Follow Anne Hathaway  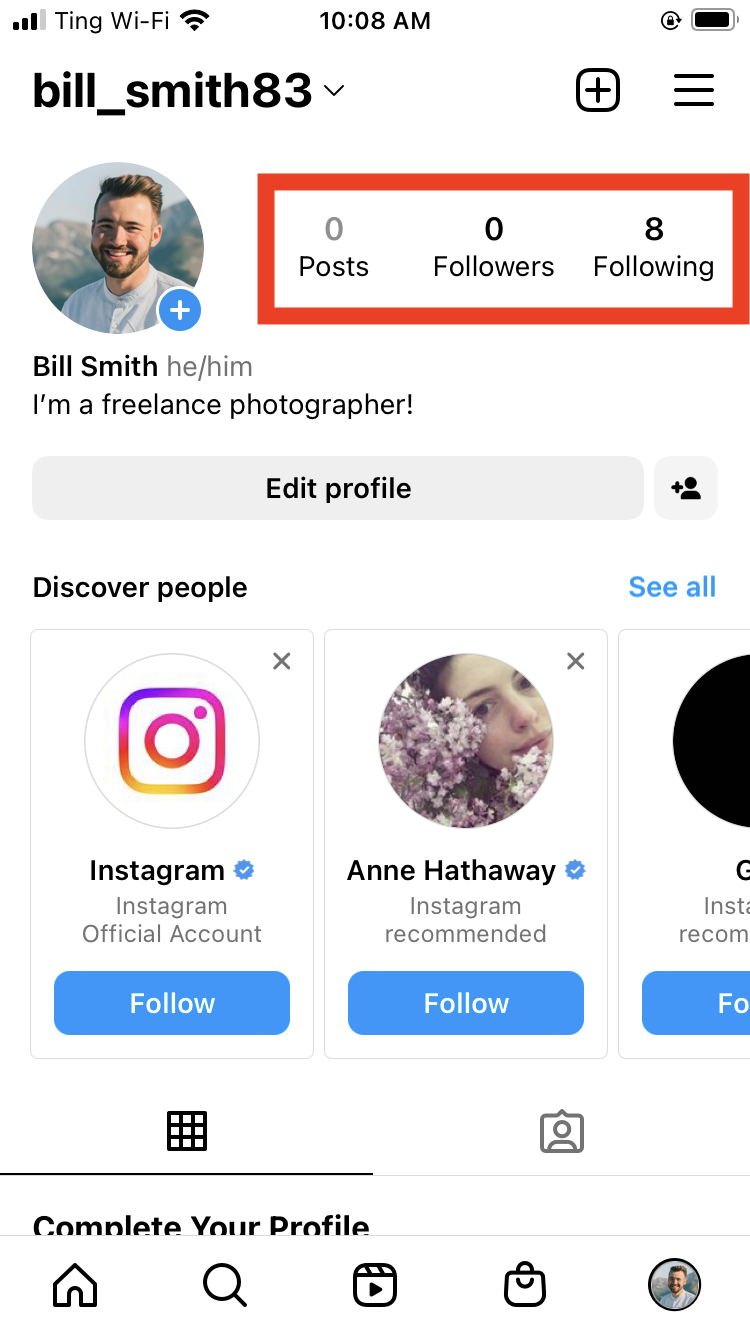point(465,1003)
